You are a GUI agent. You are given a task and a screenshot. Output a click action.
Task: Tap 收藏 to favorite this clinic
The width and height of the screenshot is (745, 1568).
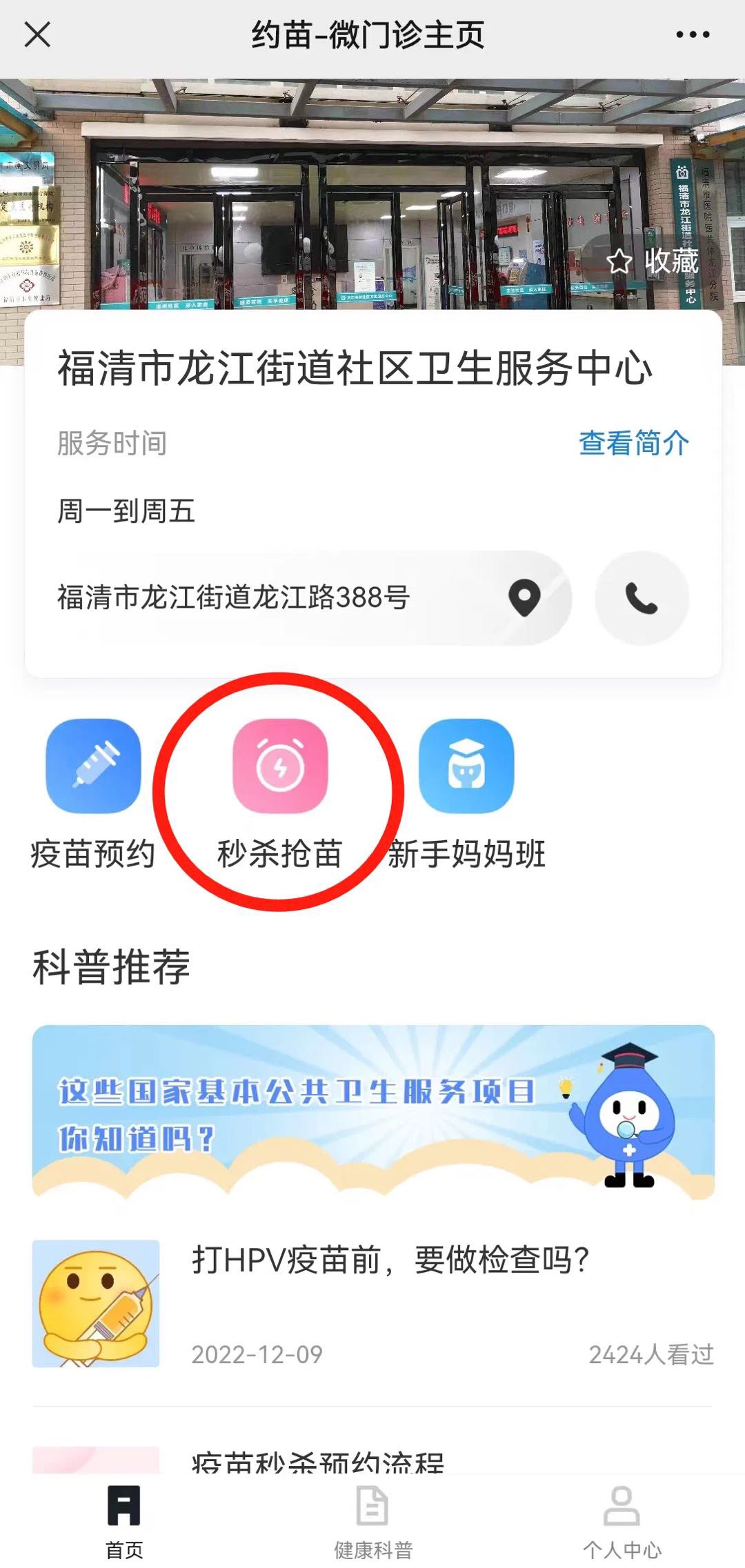click(653, 261)
